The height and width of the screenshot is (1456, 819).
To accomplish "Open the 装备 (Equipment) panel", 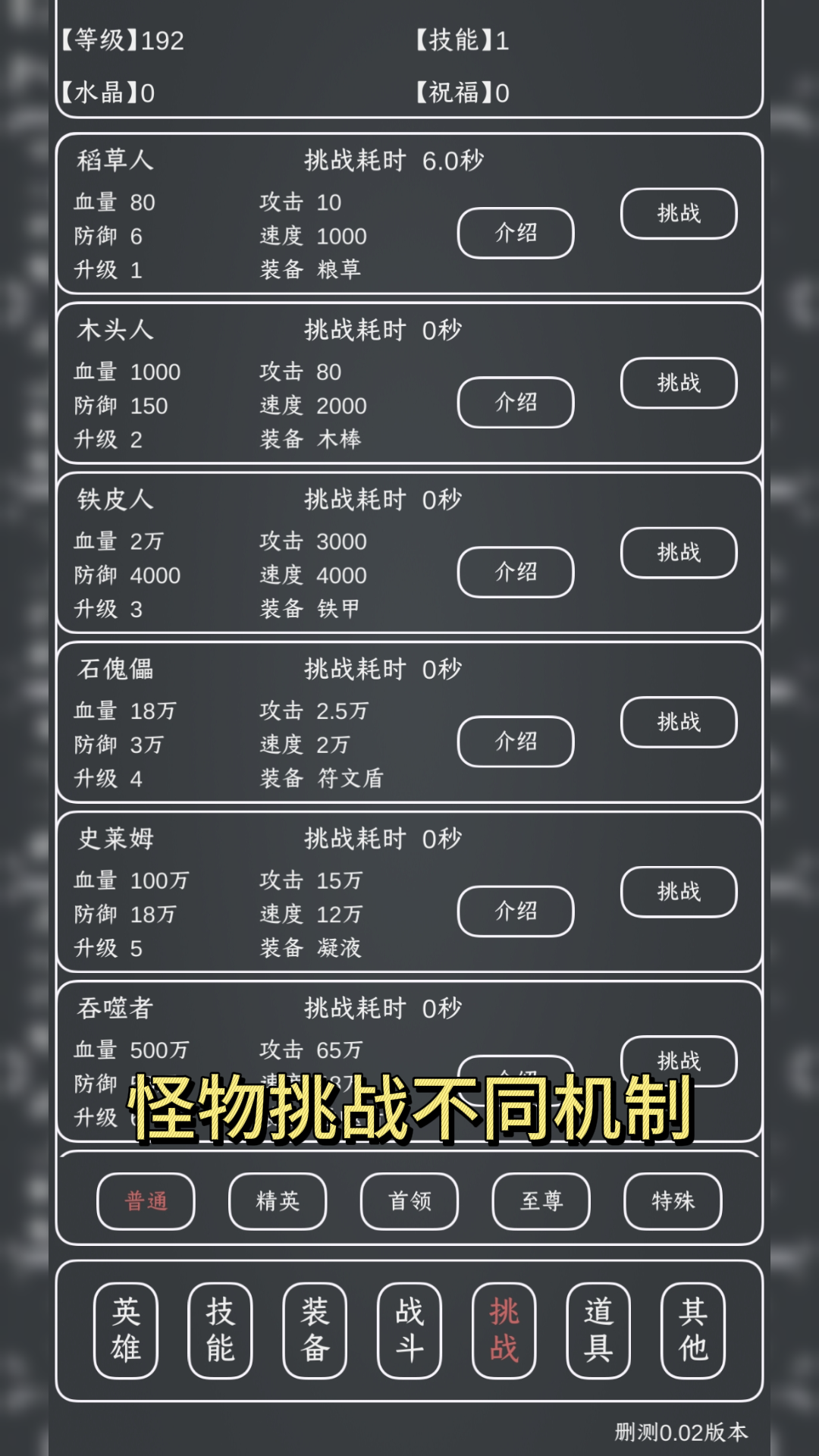I will pyautogui.click(x=313, y=1331).
